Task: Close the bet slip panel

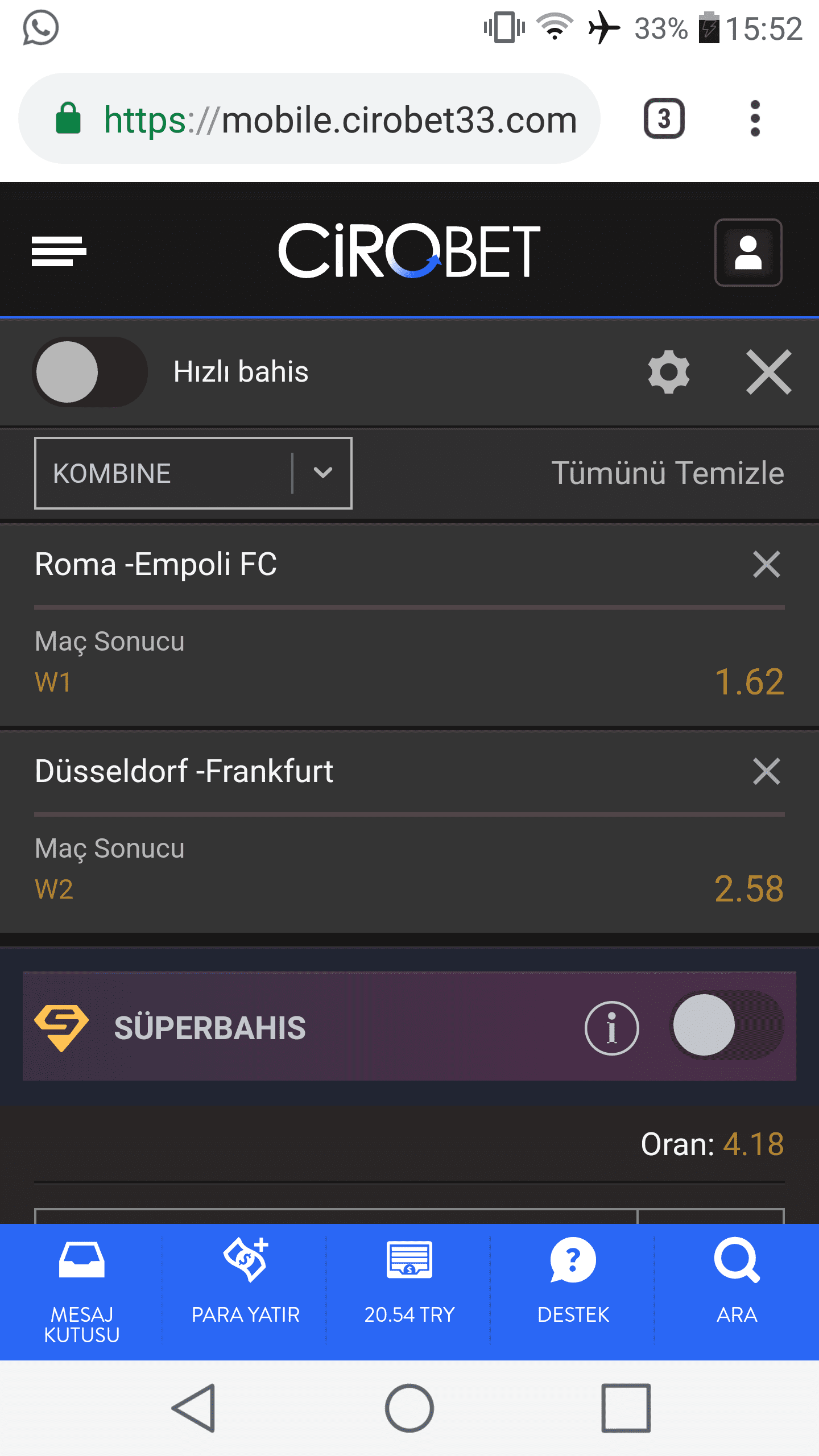Action: click(769, 372)
